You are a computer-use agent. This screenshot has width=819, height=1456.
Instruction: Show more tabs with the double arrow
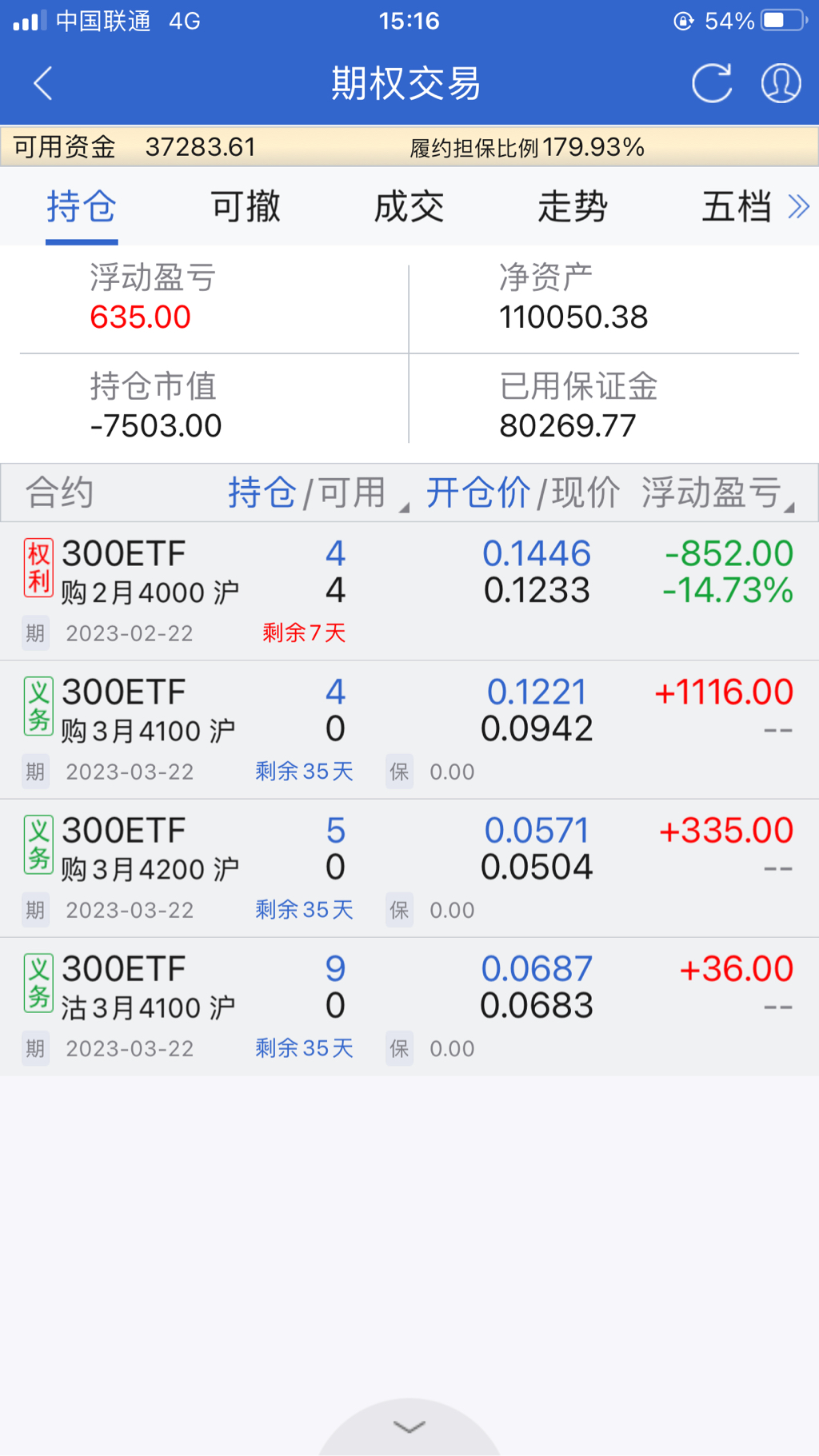798,207
